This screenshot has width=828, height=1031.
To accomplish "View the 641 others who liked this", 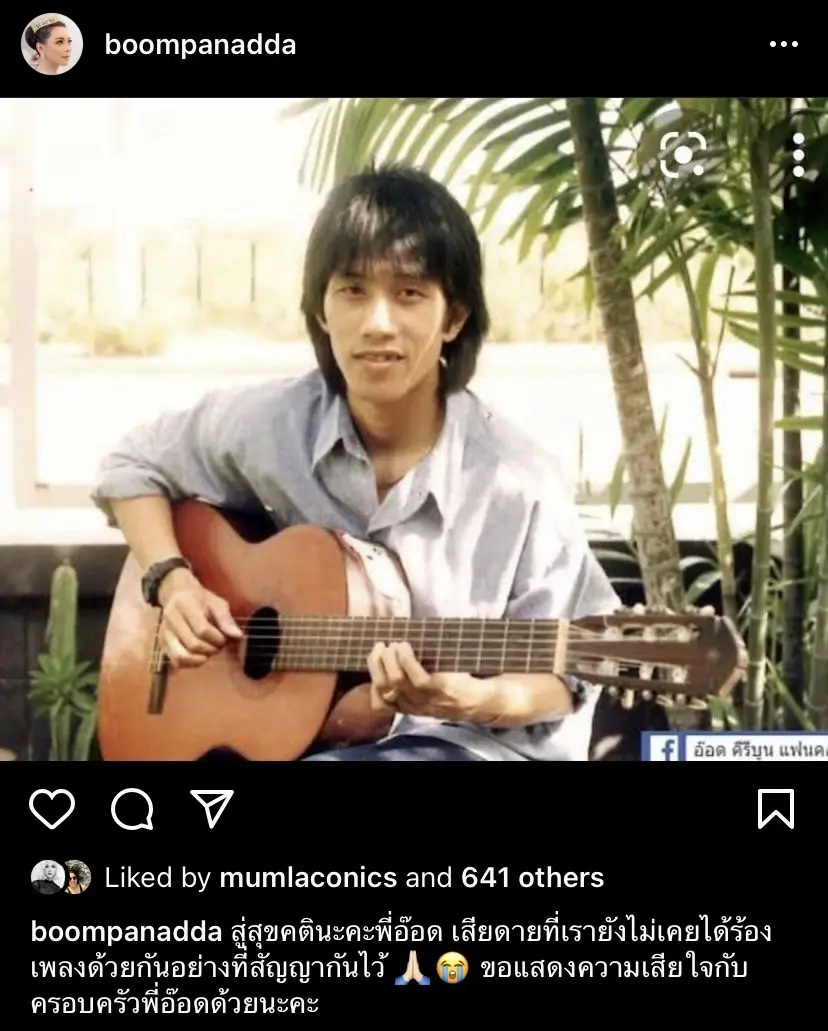I will click(x=532, y=878).
